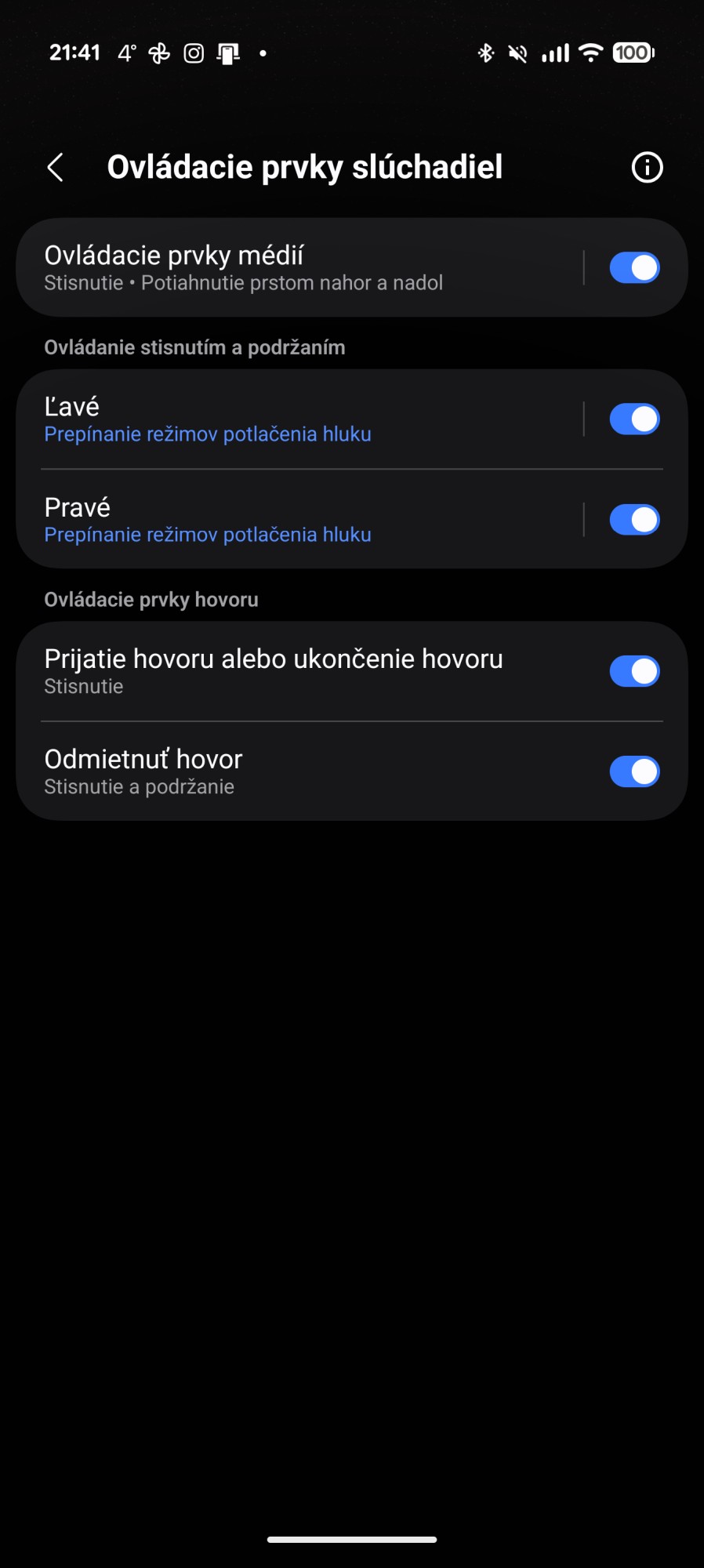Viewport: 704px width, 1568px height.
Task: Turn off the Pravé earbud switch
Action: 634,520
